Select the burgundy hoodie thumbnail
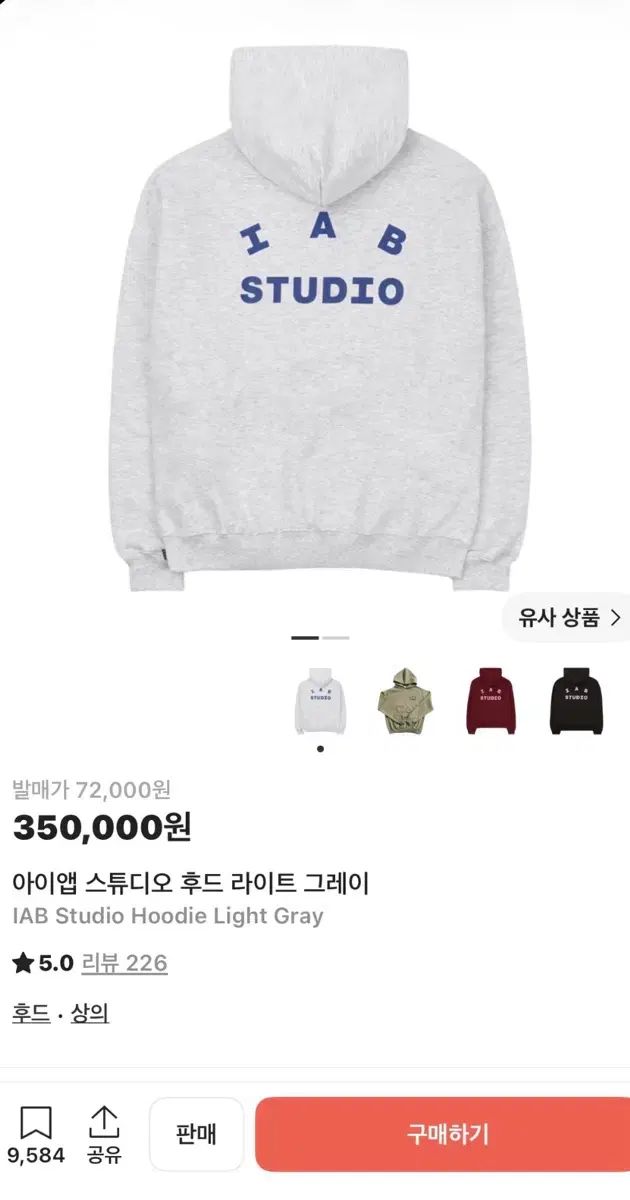This screenshot has width=630, height=1200. (x=490, y=700)
